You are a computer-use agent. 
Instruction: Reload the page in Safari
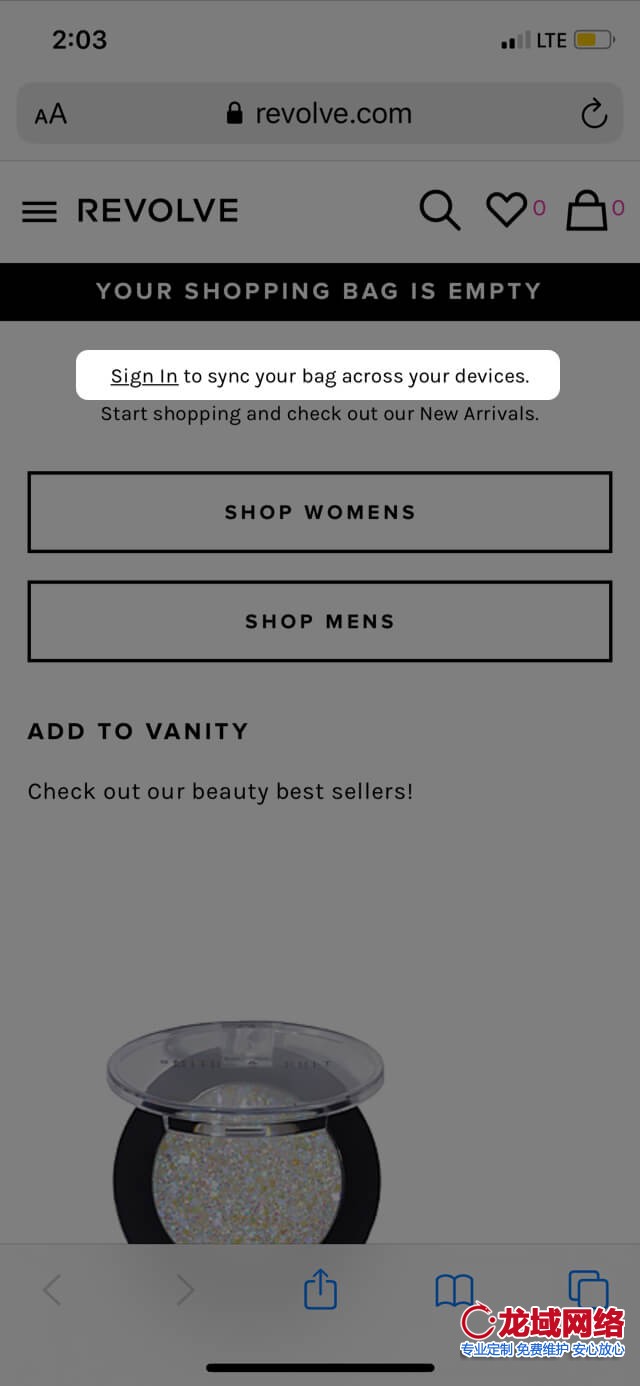click(594, 114)
